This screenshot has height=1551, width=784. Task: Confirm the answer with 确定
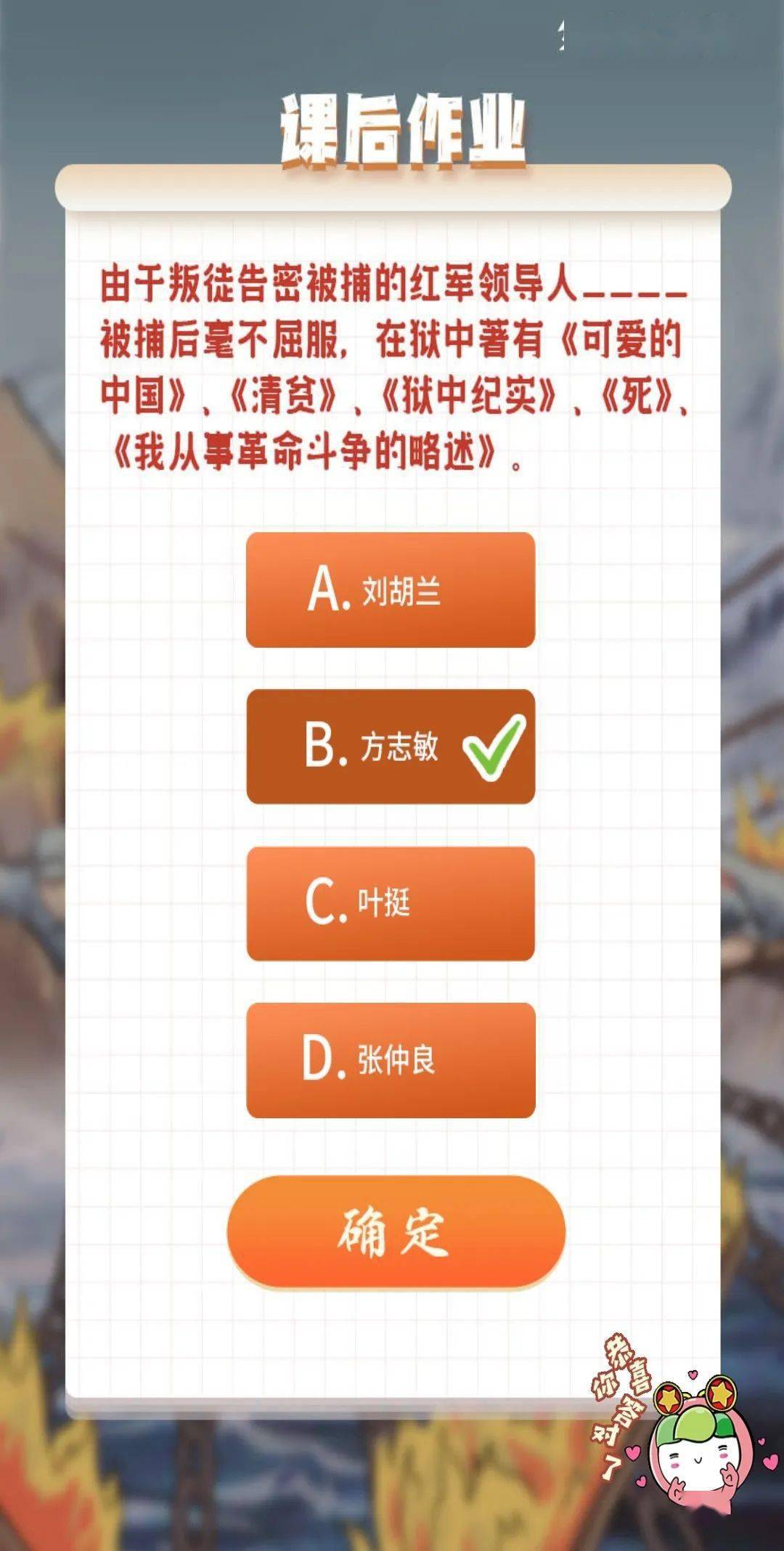click(396, 1233)
